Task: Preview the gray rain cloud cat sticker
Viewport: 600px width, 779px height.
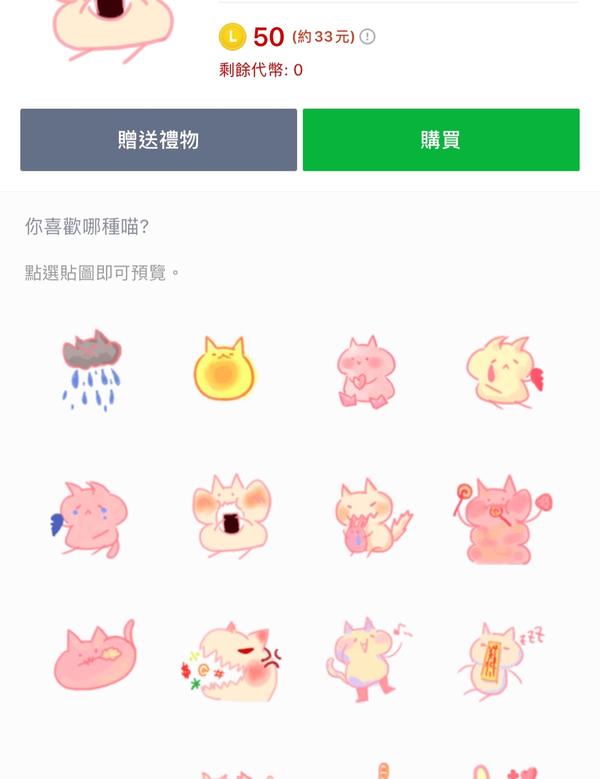Action: pos(93,370)
